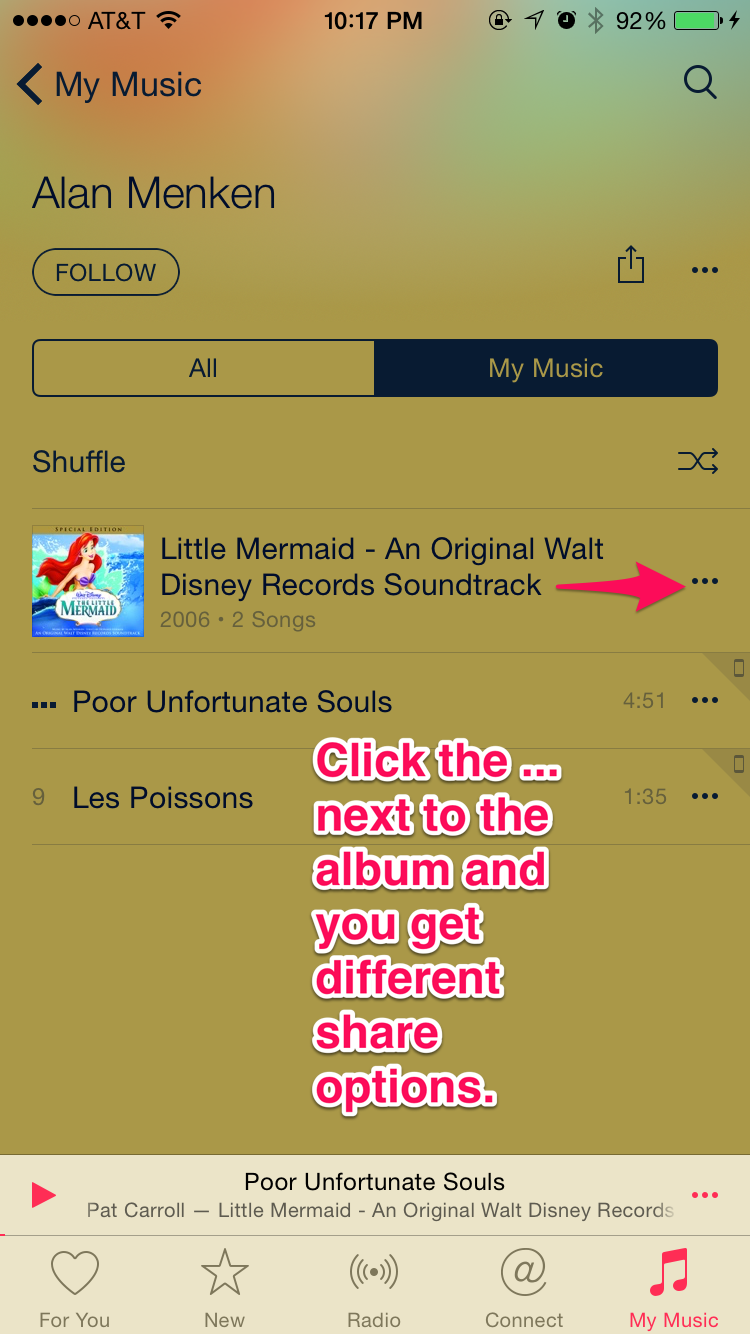The width and height of the screenshot is (750, 1334).
Task: Switch to the For You tab
Action: click(x=75, y=1290)
